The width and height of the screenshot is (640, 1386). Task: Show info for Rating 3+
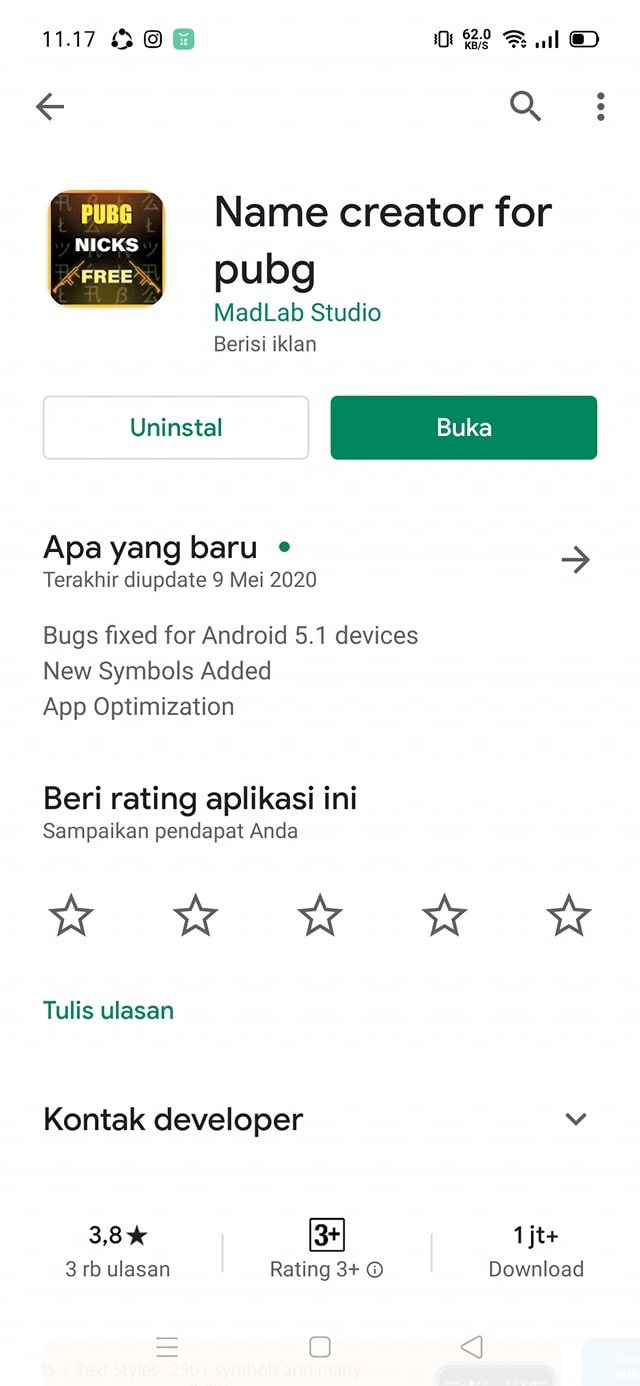[x=375, y=1270]
